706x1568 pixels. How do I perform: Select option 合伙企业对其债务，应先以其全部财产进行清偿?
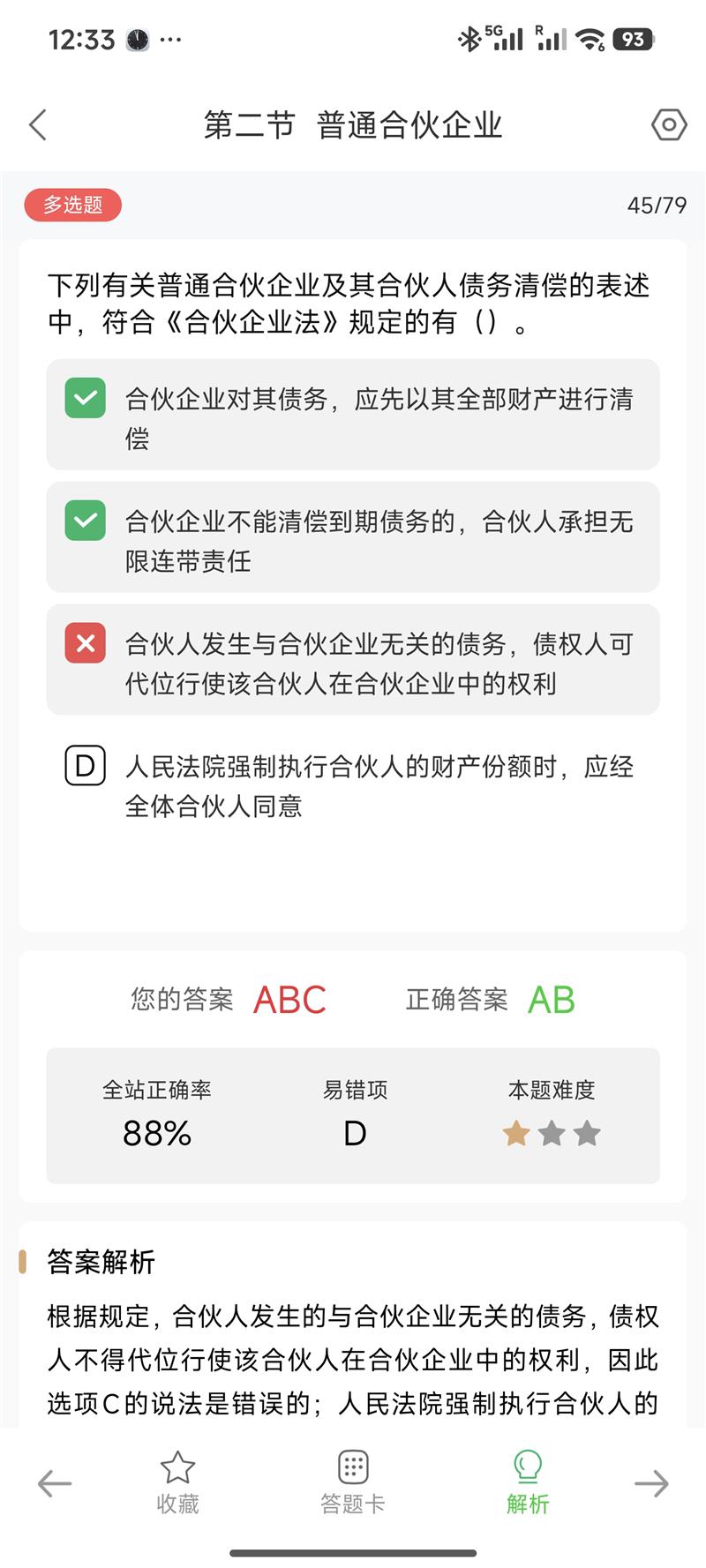pyautogui.click(x=353, y=415)
